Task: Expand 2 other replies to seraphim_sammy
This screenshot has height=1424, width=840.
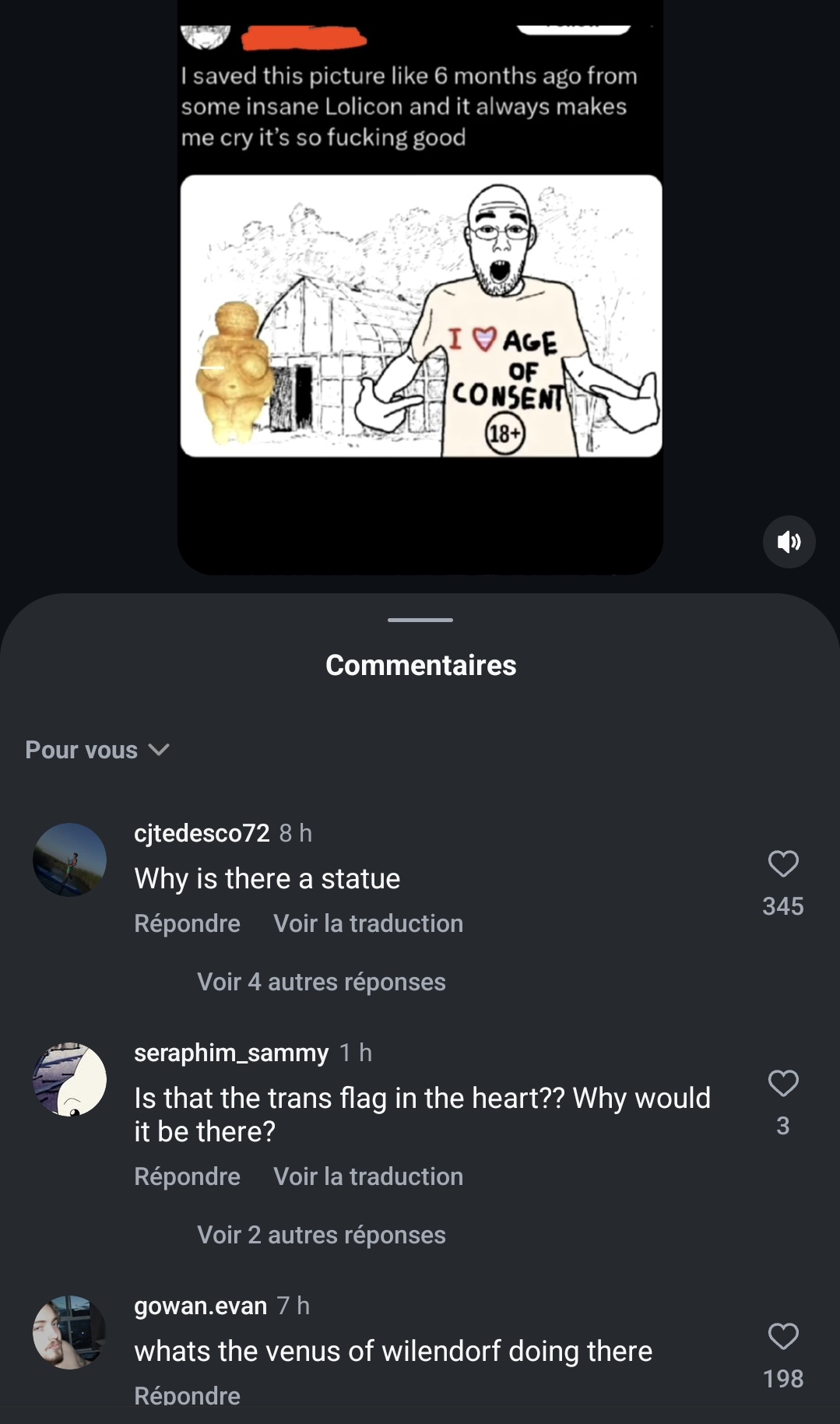Action: 321,1235
